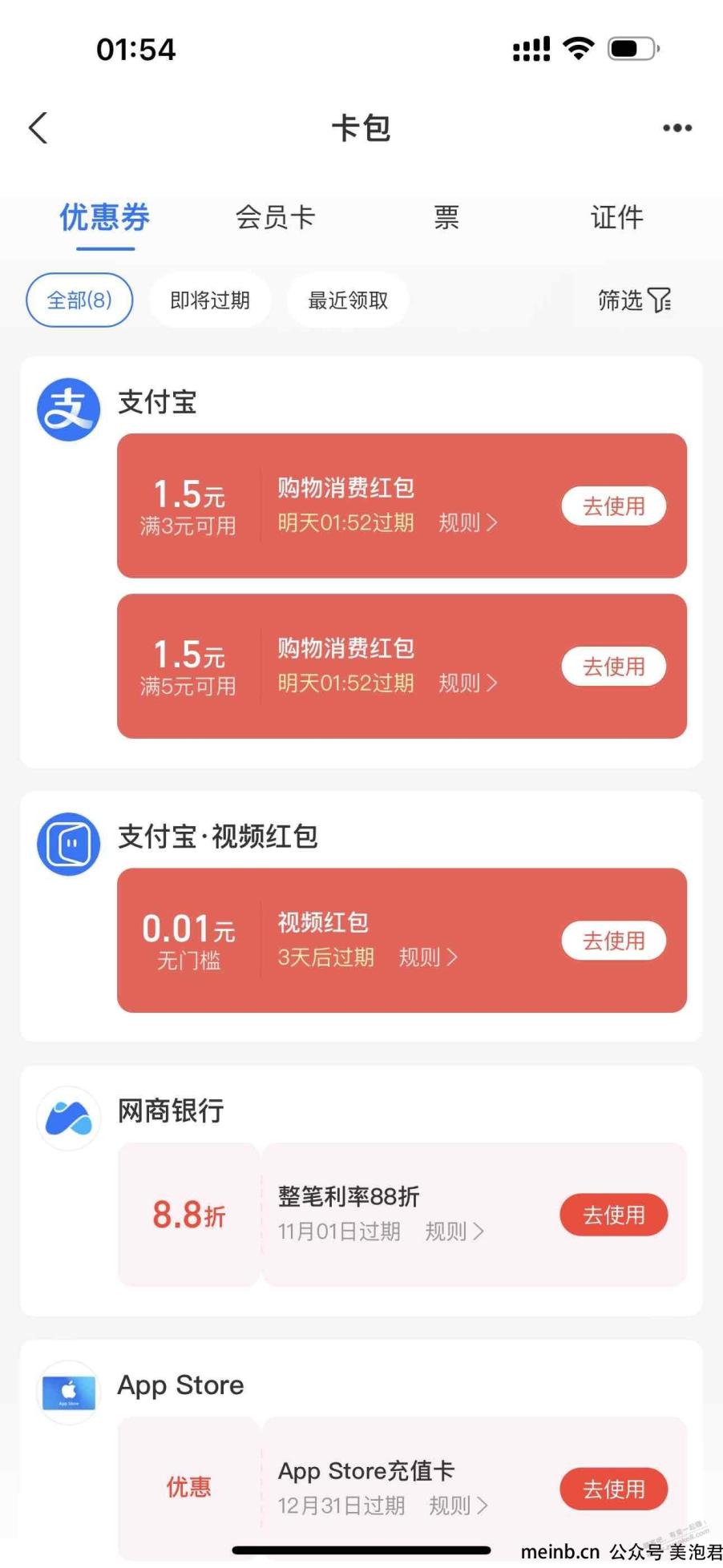View rules of the 满3元可用 red packet

click(468, 523)
